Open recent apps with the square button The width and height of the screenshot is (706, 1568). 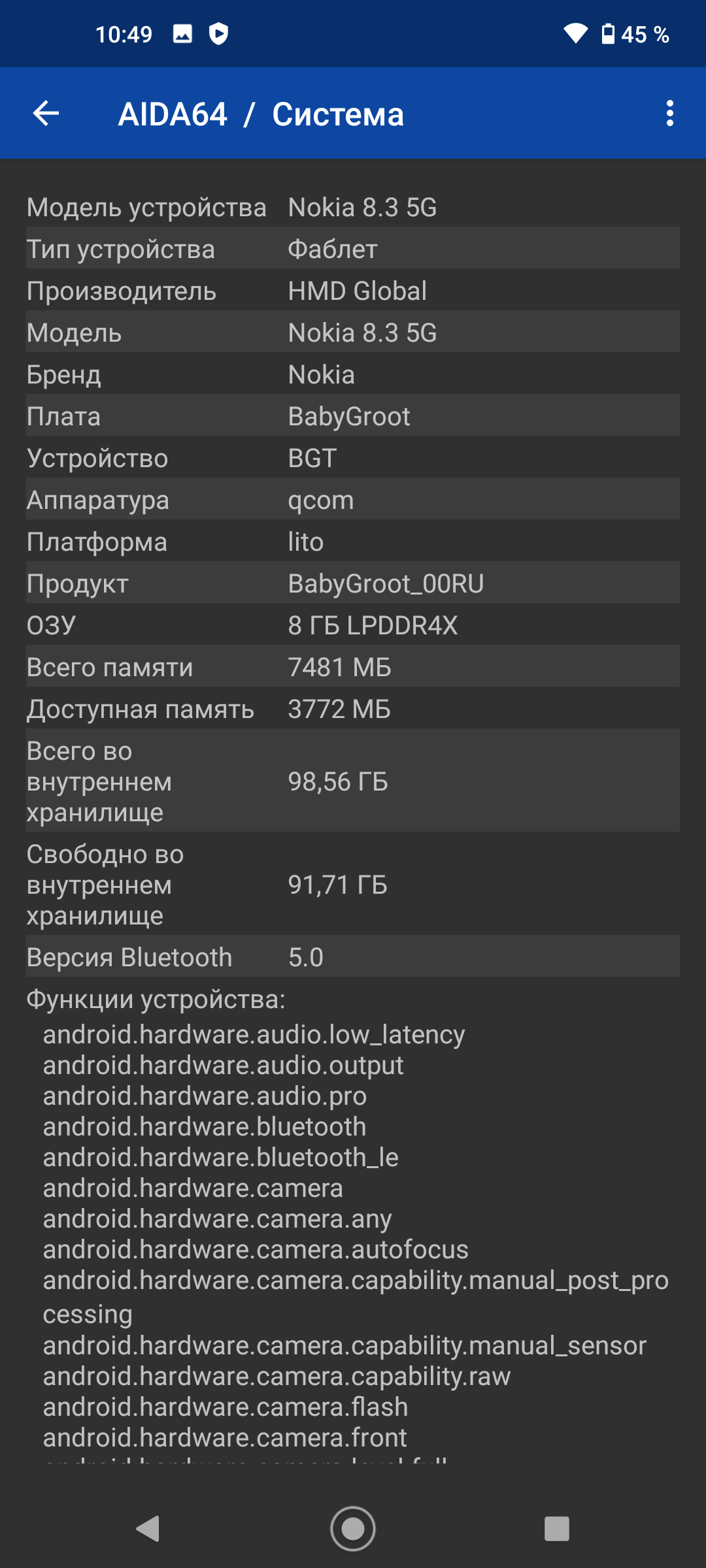[x=557, y=1529]
